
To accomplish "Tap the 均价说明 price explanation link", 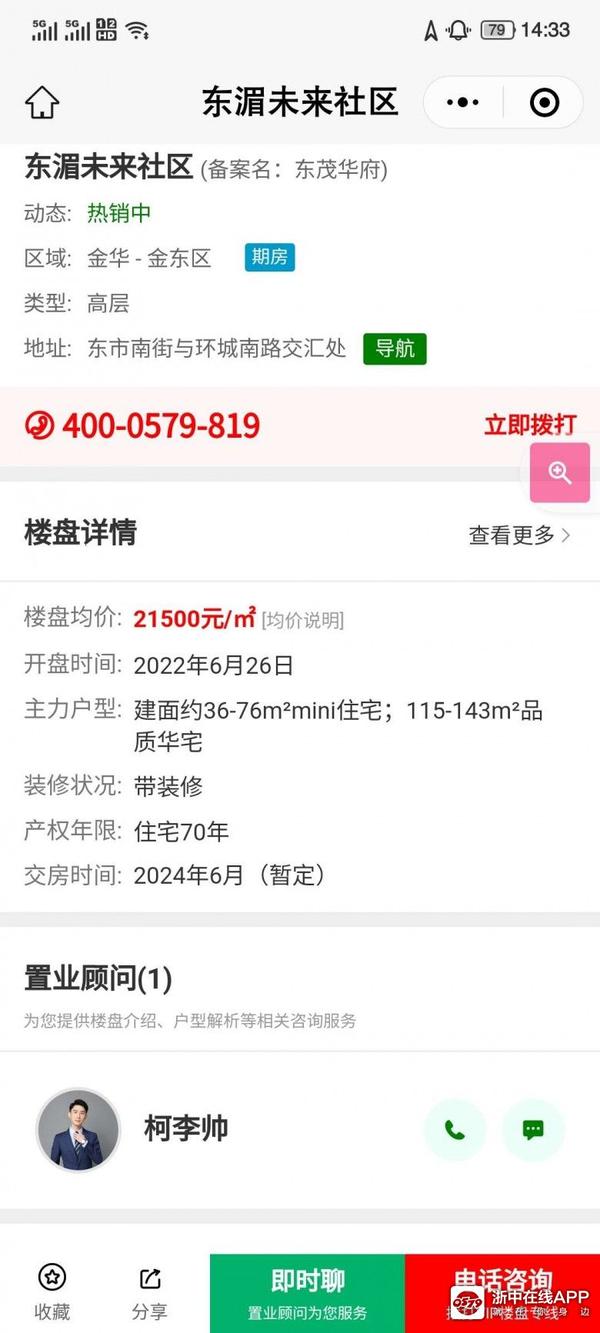I will (x=302, y=621).
